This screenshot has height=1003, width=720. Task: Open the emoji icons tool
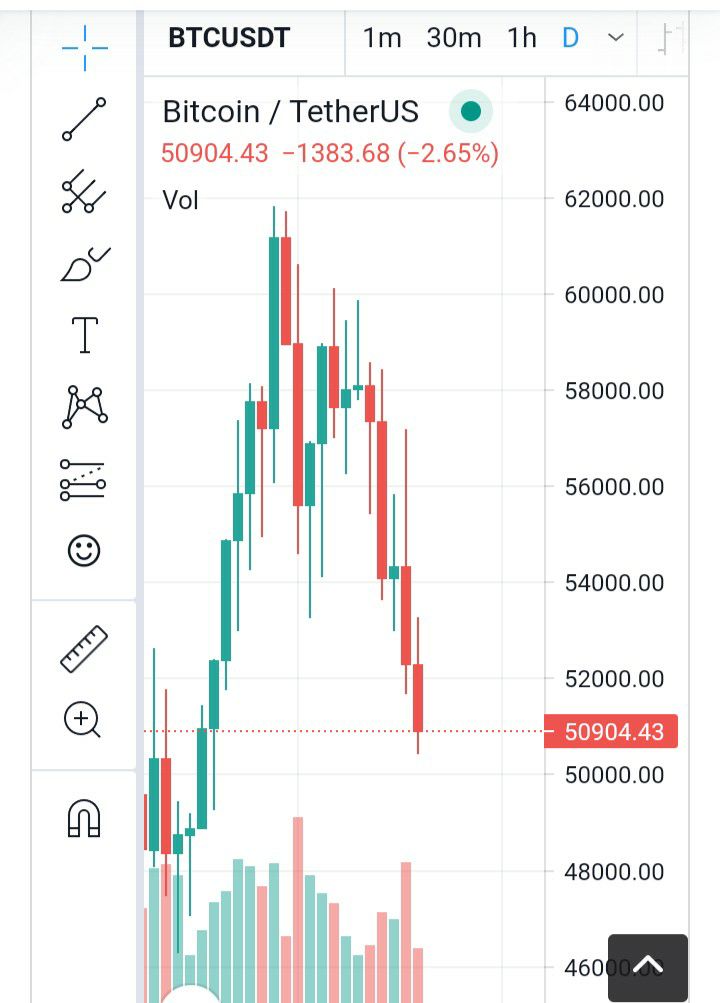[85, 550]
